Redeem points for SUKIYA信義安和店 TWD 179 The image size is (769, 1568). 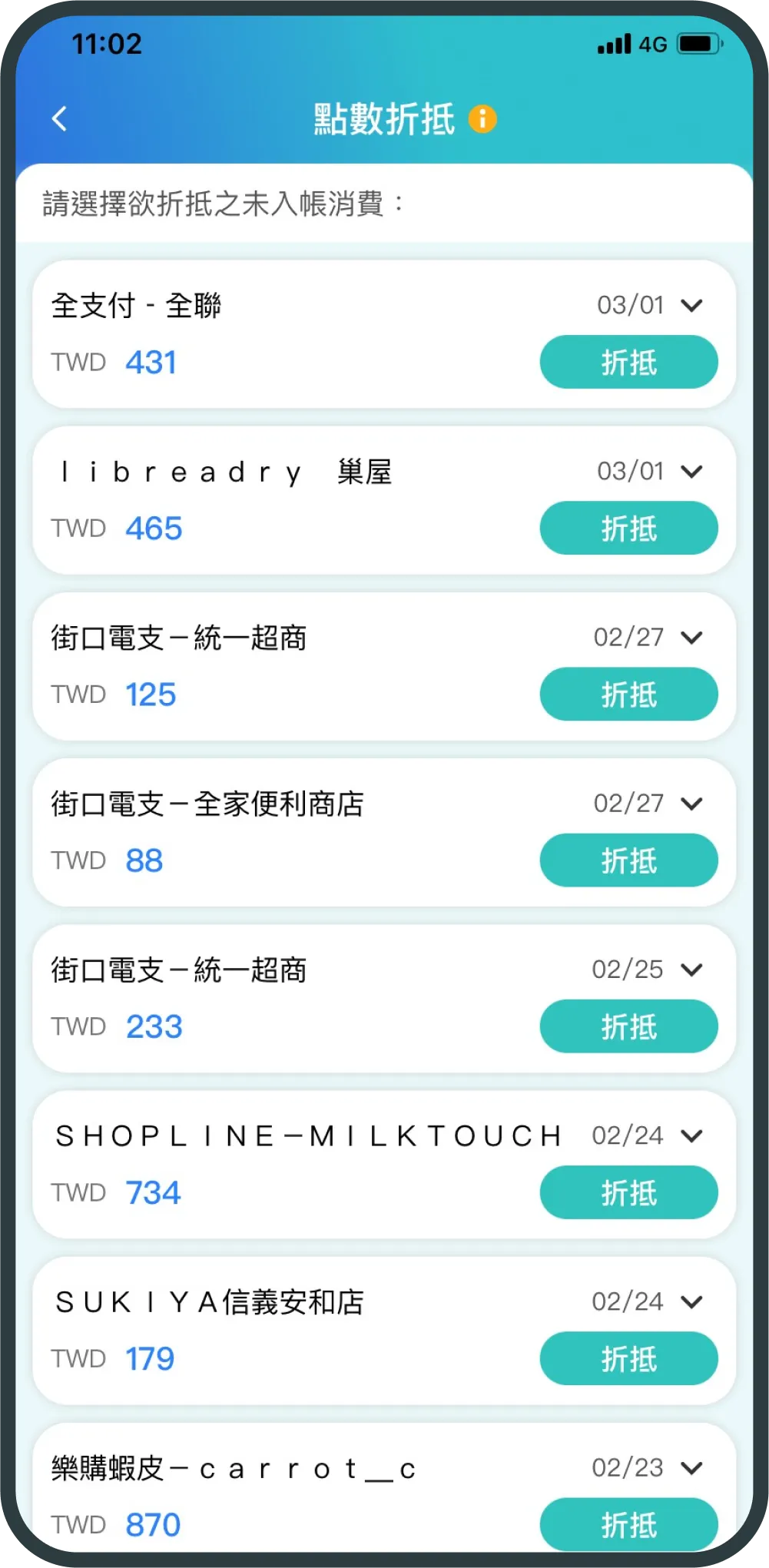(x=628, y=1357)
